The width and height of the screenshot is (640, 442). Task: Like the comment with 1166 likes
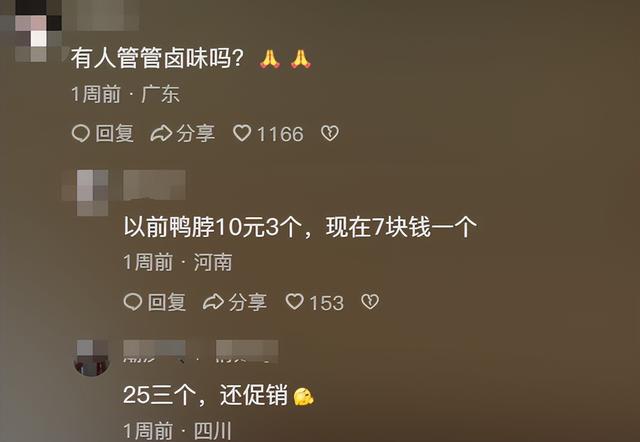coord(242,133)
